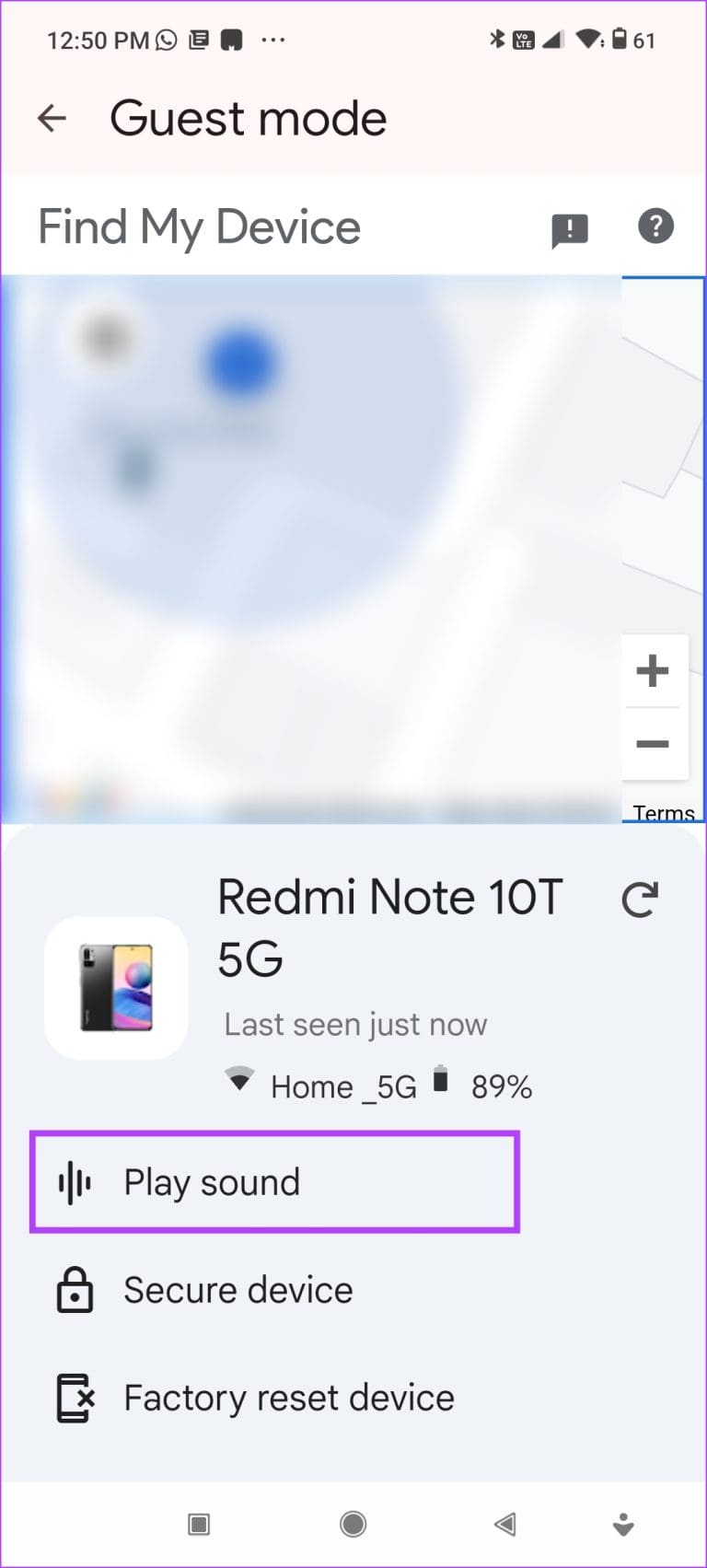The width and height of the screenshot is (707, 1568).
Task: Click the Redmi Note 10T thumbnail image
Action: click(x=116, y=987)
